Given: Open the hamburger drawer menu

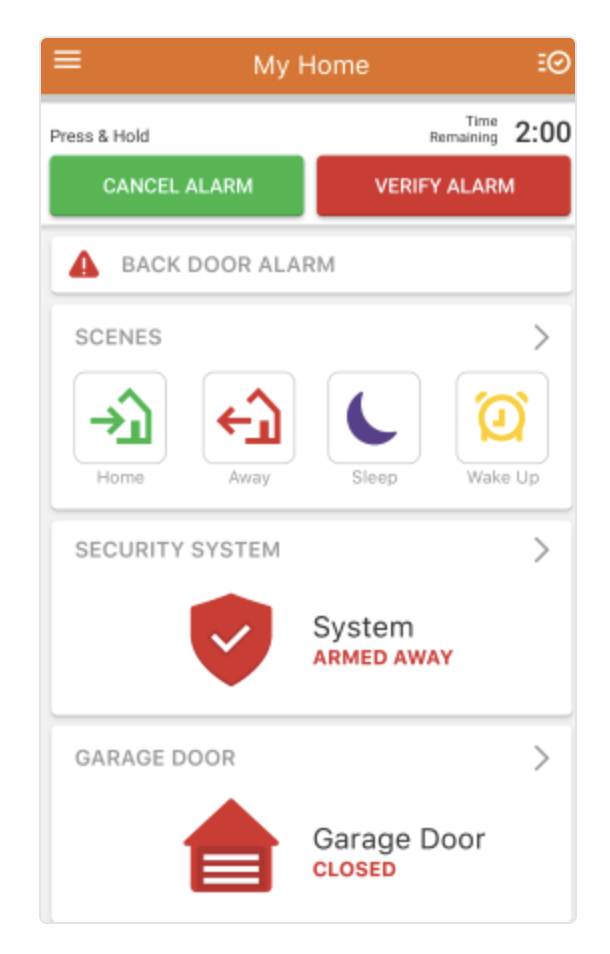Looking at the screenshot, I should coord(67,60).
